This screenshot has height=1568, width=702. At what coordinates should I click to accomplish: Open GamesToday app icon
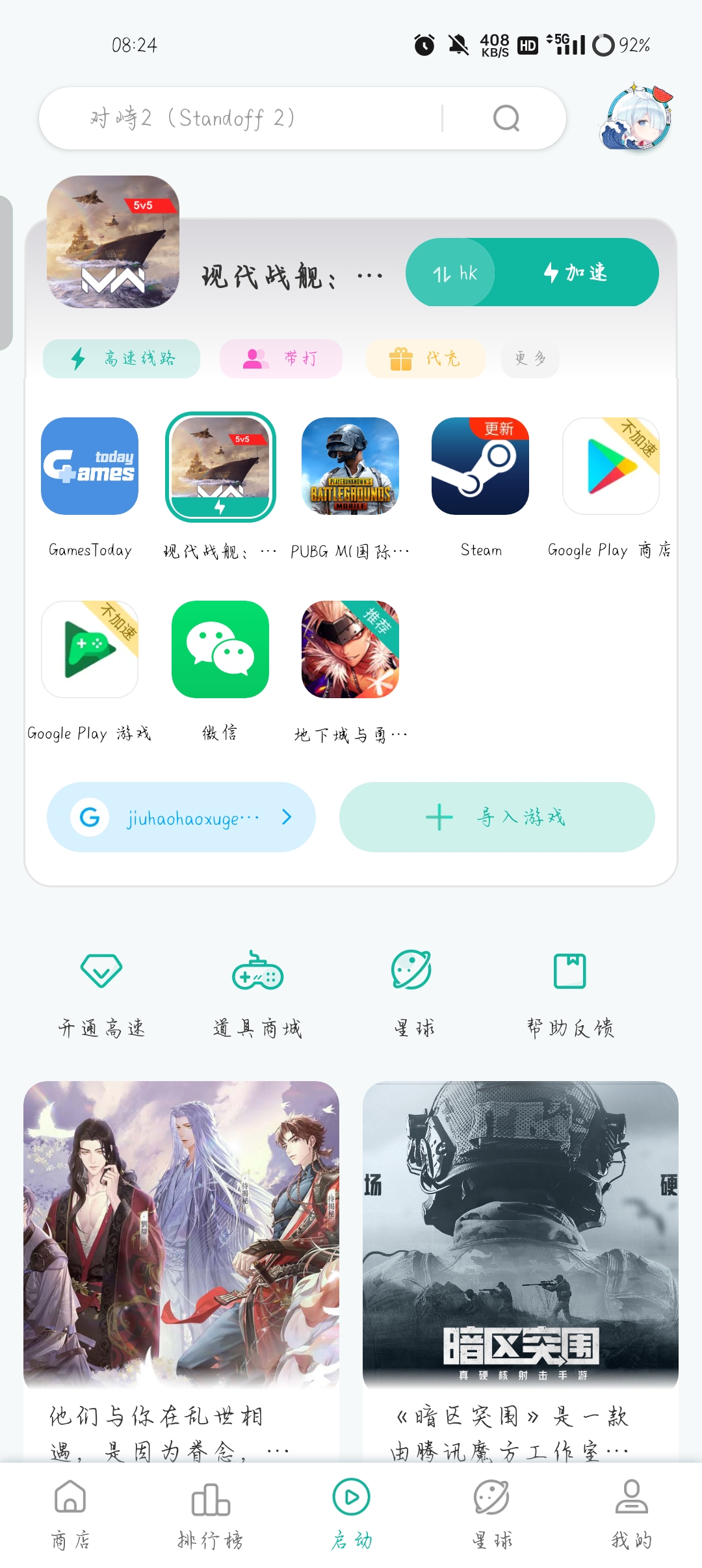(x=90, y=466)
